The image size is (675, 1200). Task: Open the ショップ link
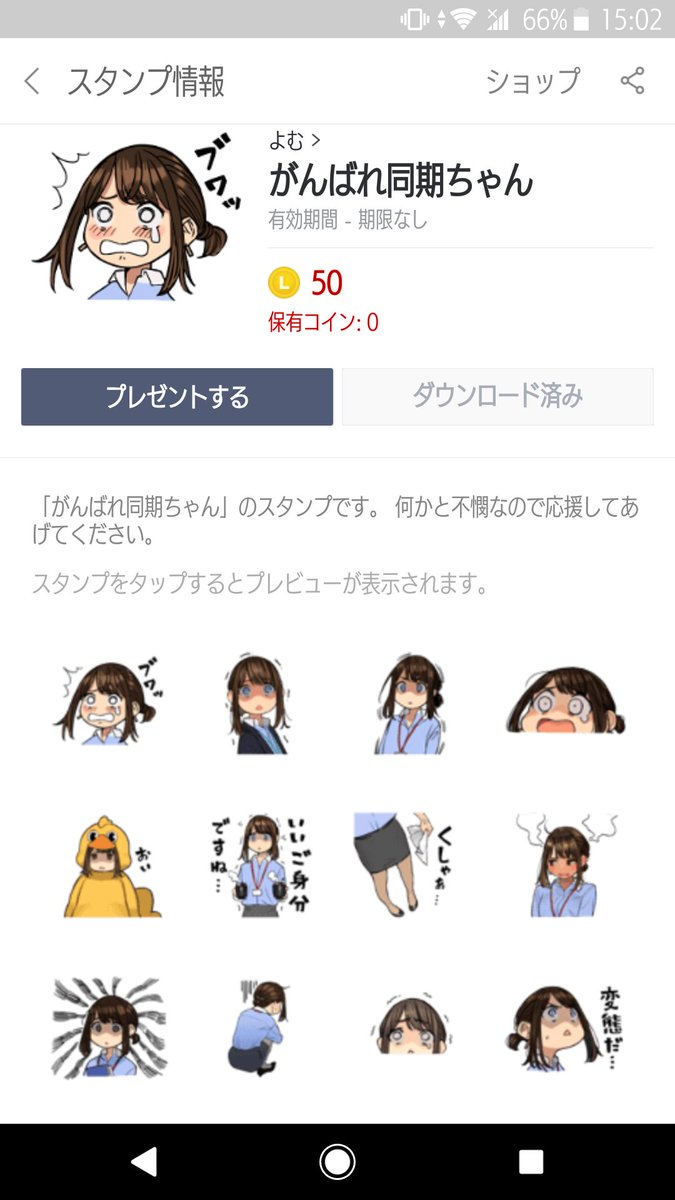pos(532,81)
